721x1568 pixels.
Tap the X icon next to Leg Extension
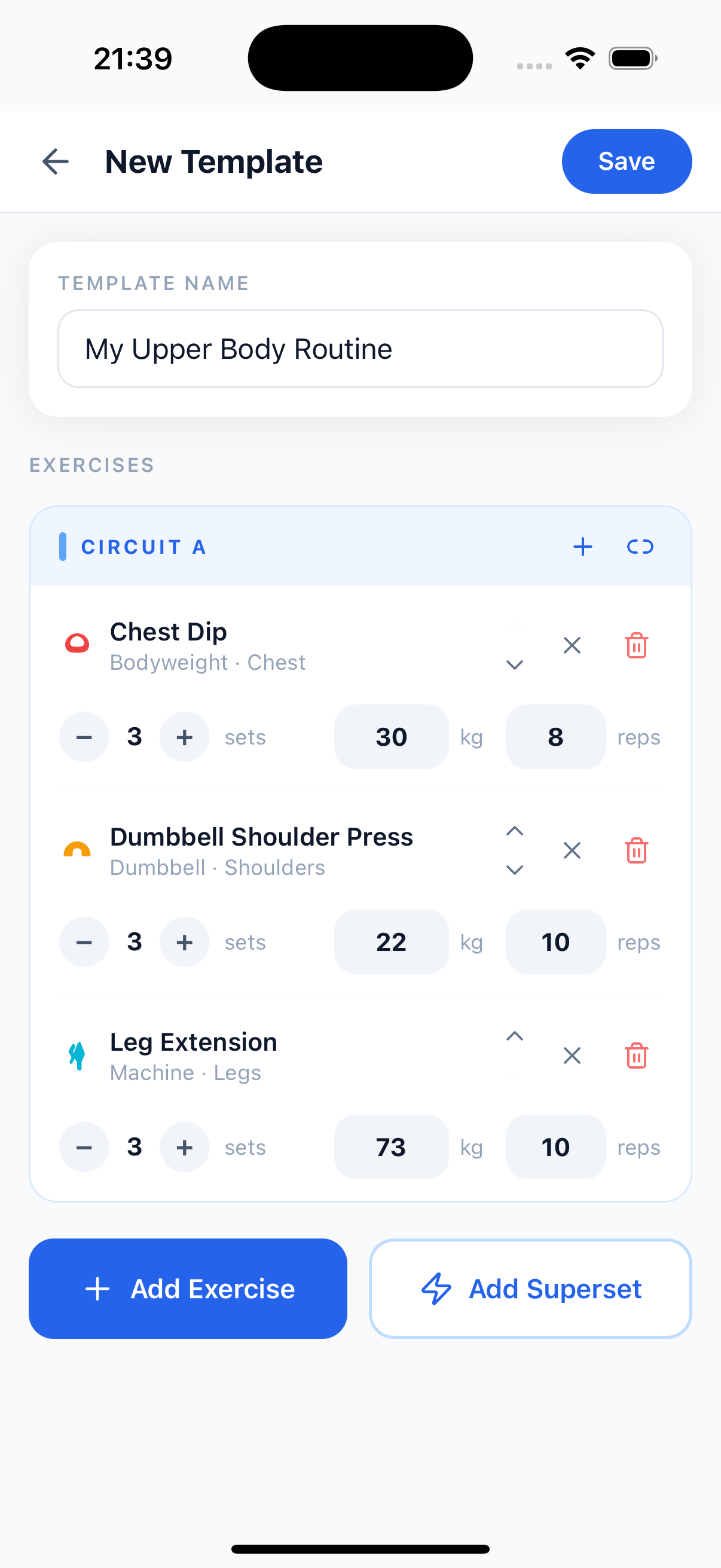point(572,1055)
